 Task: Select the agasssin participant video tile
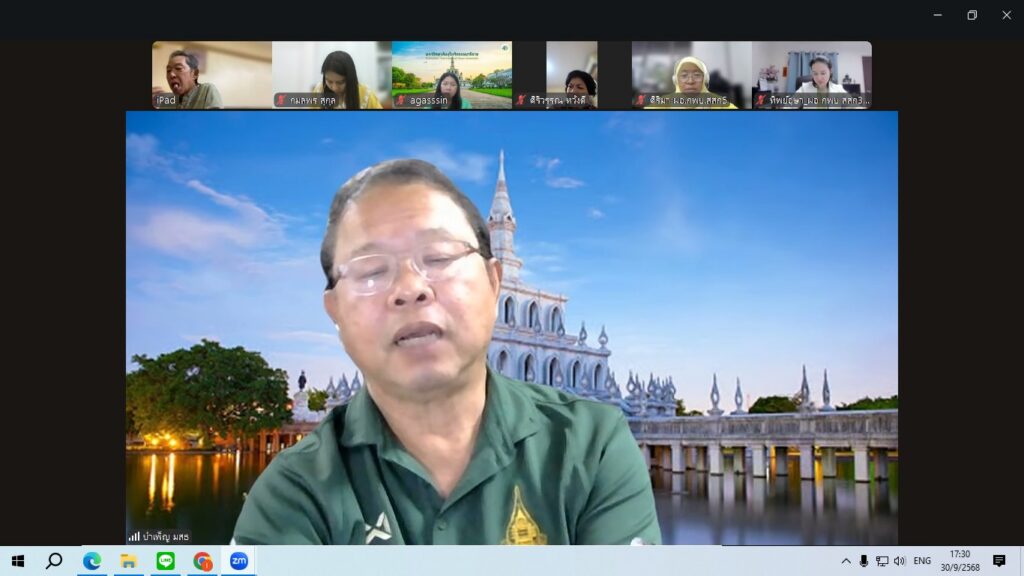451,74
